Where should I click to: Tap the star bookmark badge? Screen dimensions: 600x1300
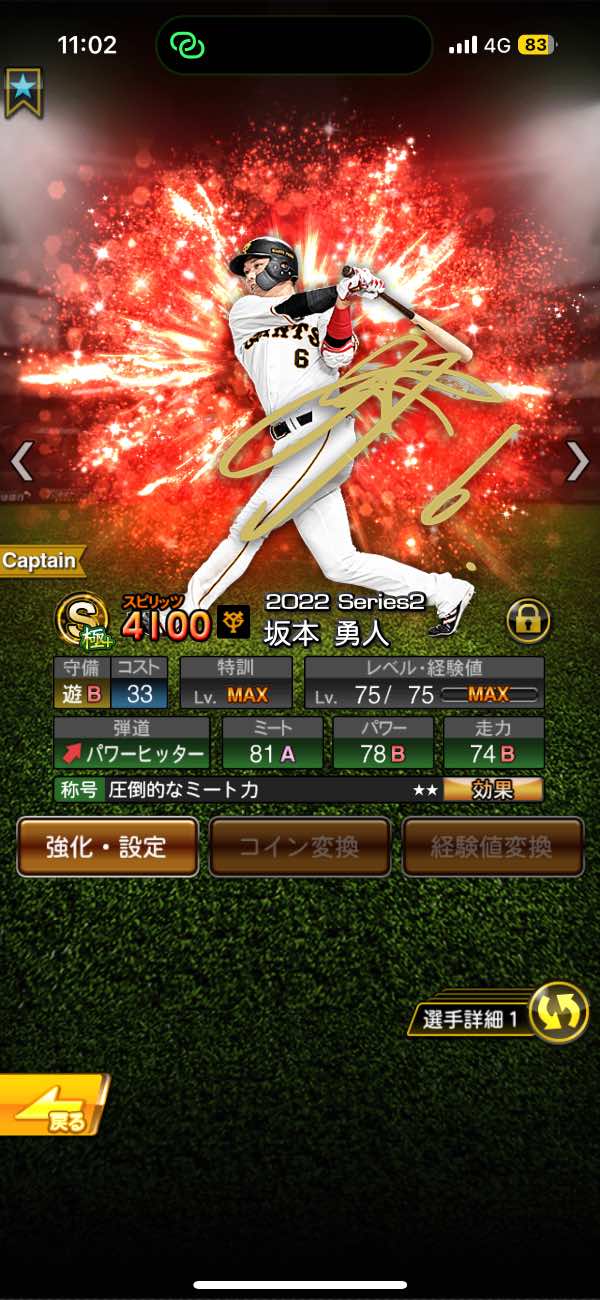point(22,92)
